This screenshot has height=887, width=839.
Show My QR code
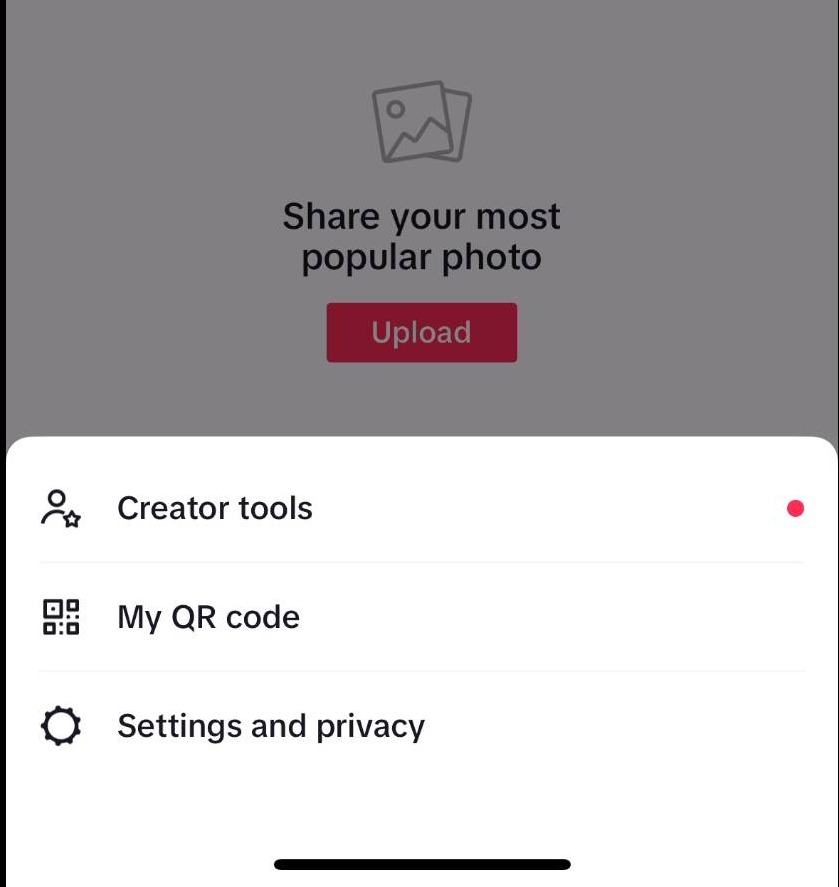tap(208, 617)
